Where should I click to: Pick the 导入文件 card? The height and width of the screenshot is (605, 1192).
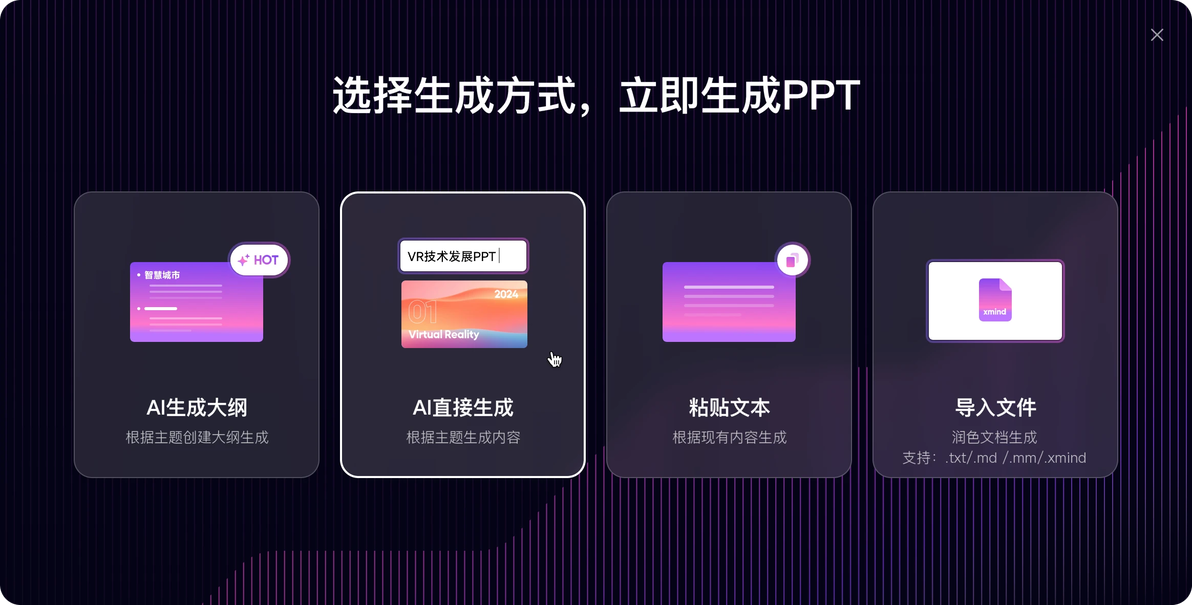point(995,334)
